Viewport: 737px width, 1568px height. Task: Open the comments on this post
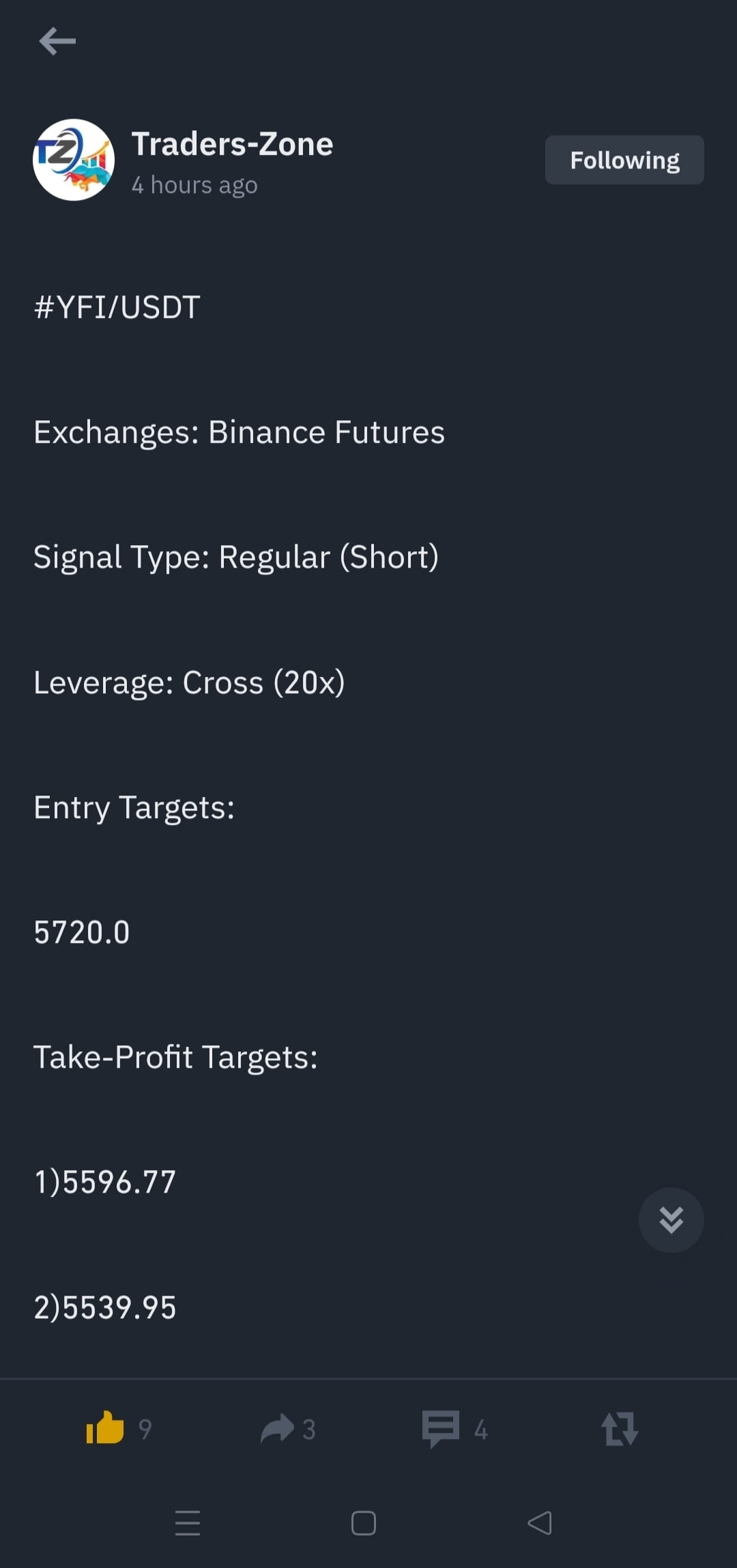(x=441, y=1427)
